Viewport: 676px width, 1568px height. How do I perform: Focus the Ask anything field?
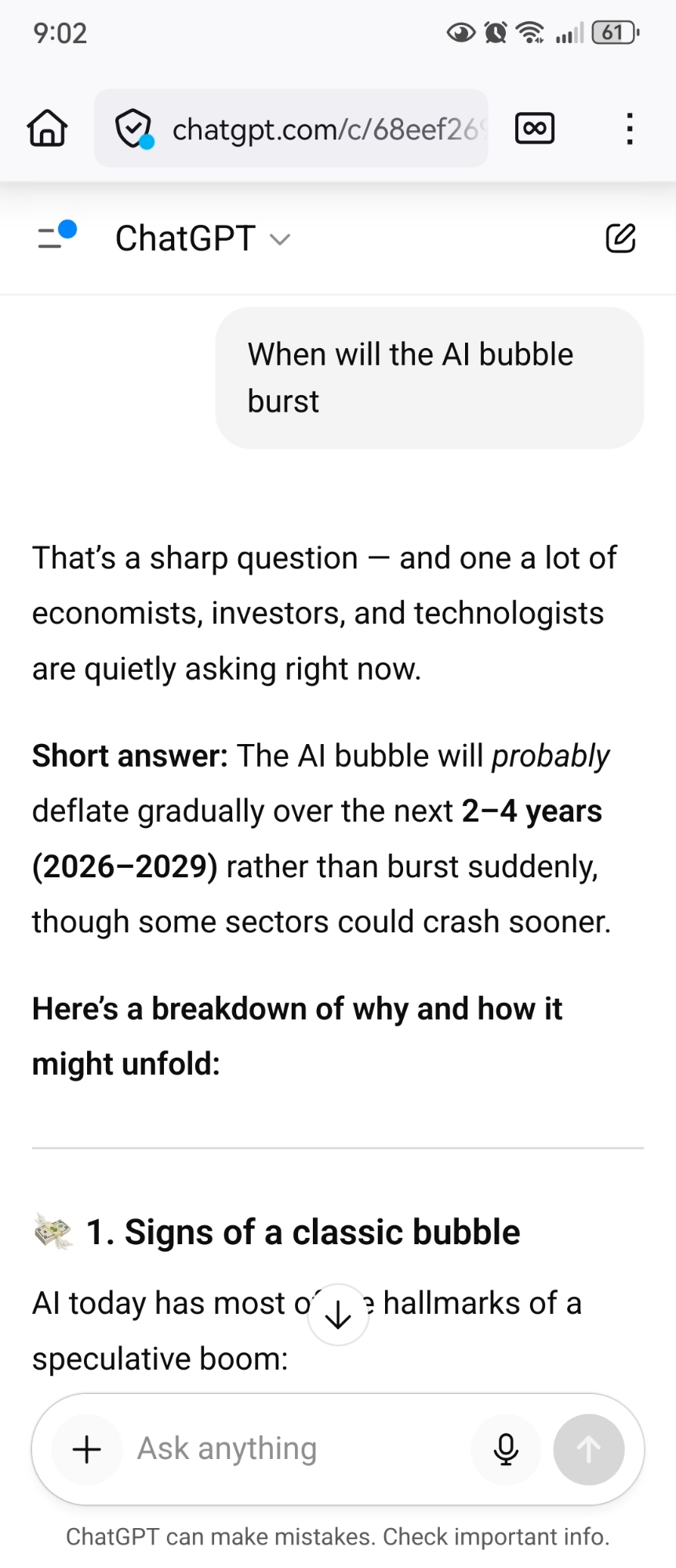click(x=298, y=1449)
